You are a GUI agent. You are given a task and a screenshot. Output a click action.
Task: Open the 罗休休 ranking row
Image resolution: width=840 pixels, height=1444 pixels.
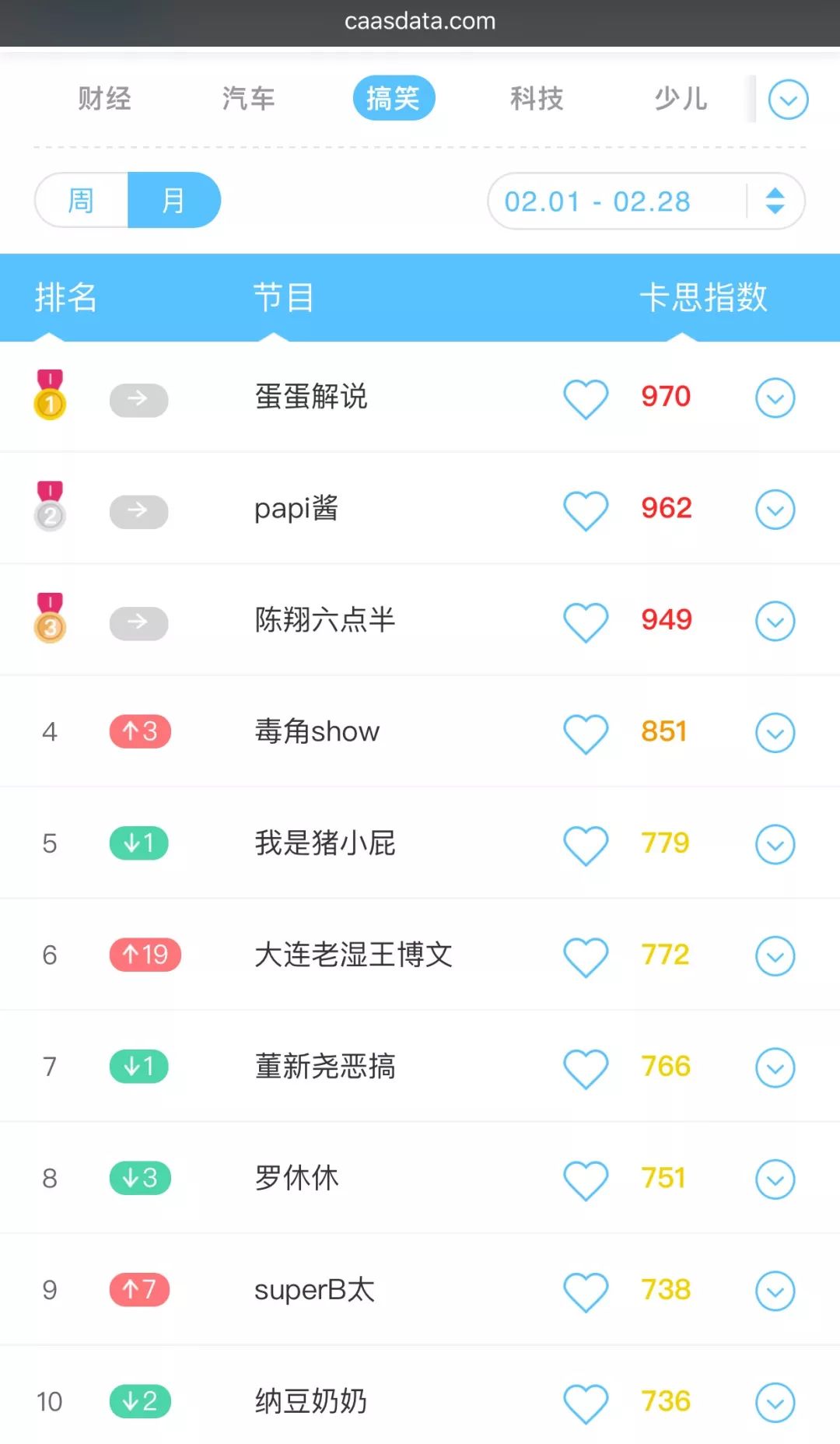pos(296,1178)
